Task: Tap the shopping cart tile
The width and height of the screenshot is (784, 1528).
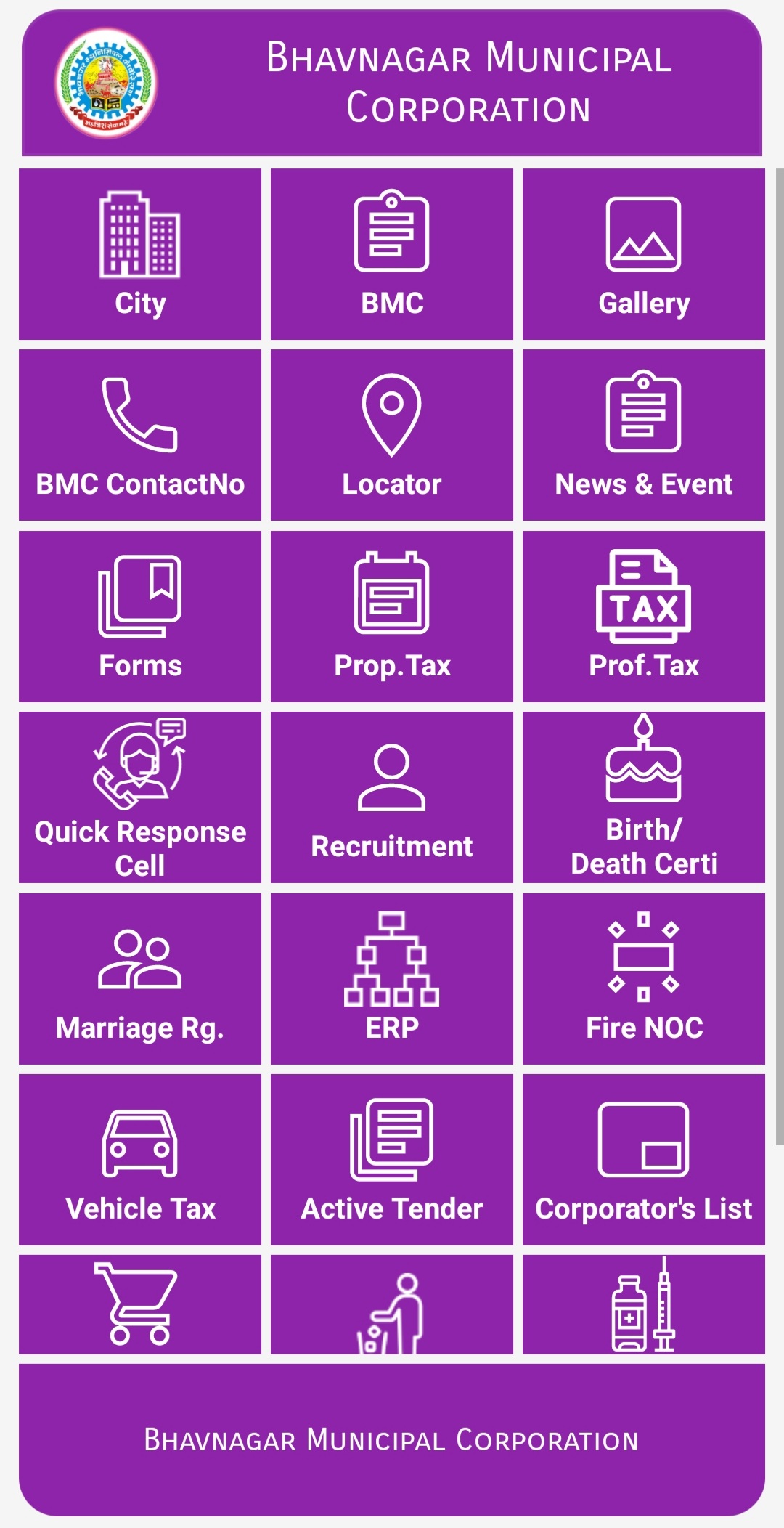Action: [x=140, y=1304]
